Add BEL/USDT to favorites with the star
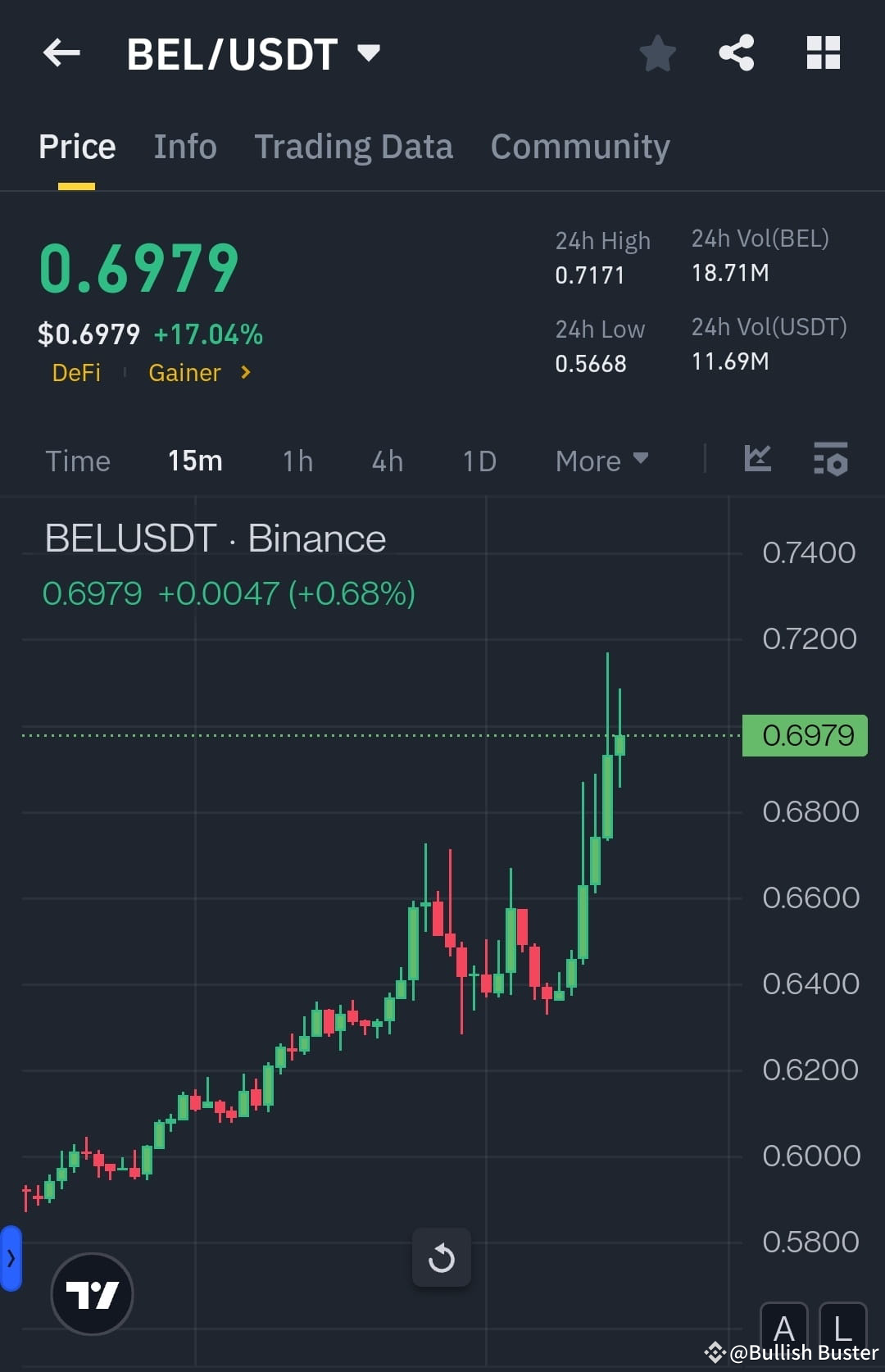Image resolution: width=885 pixels, height=1372 pixels. tap(657, 52)
